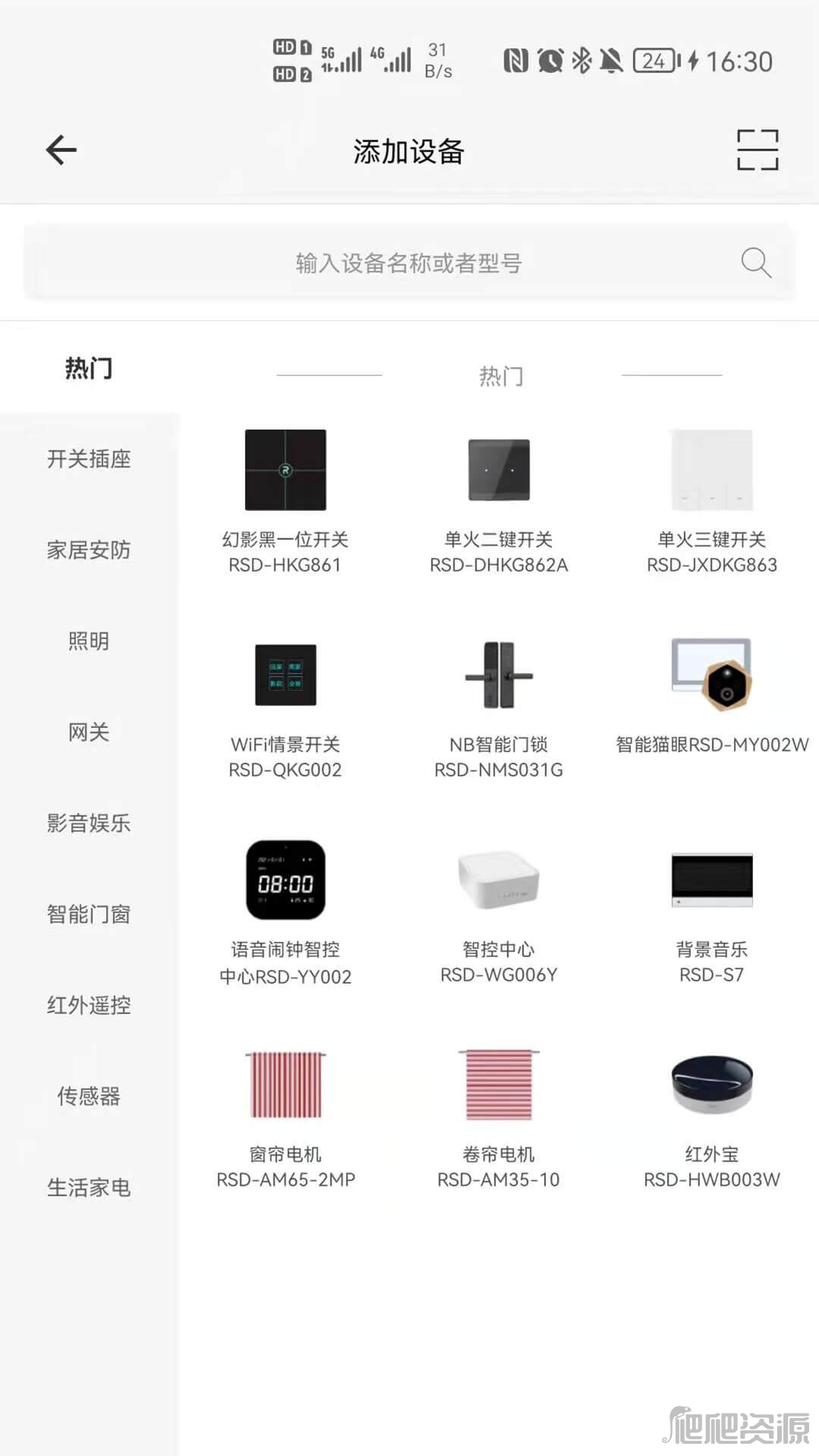The image size is (819, 1456).
Task: Select the 开关插座 category
Action: coord(89,459)
